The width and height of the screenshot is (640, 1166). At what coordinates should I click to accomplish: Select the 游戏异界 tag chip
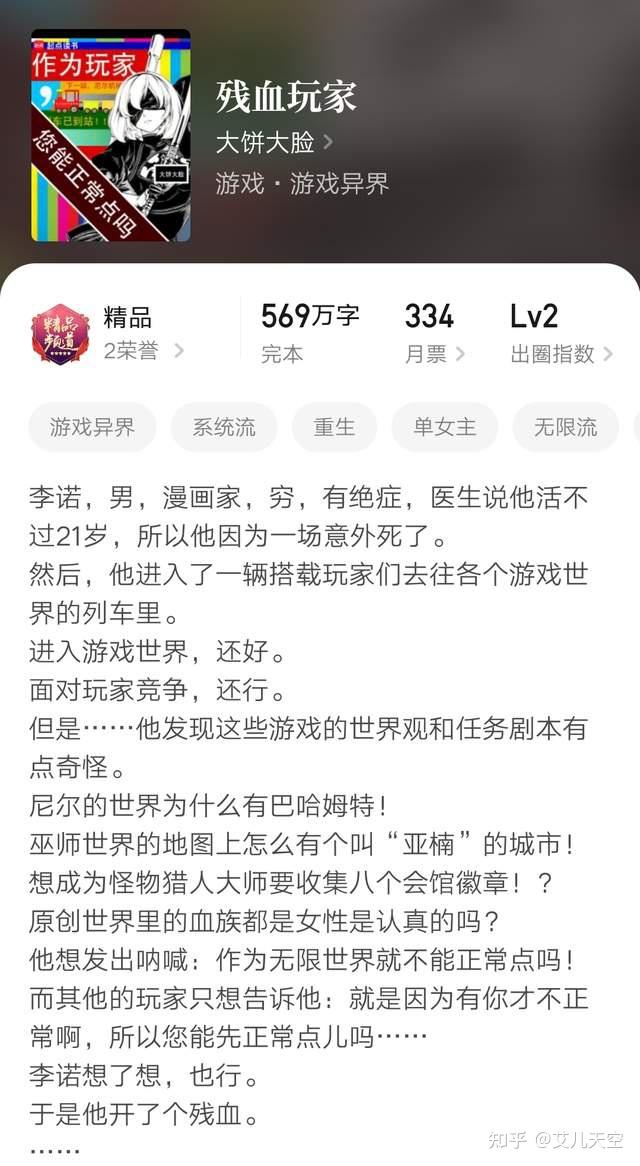(92, 427)
